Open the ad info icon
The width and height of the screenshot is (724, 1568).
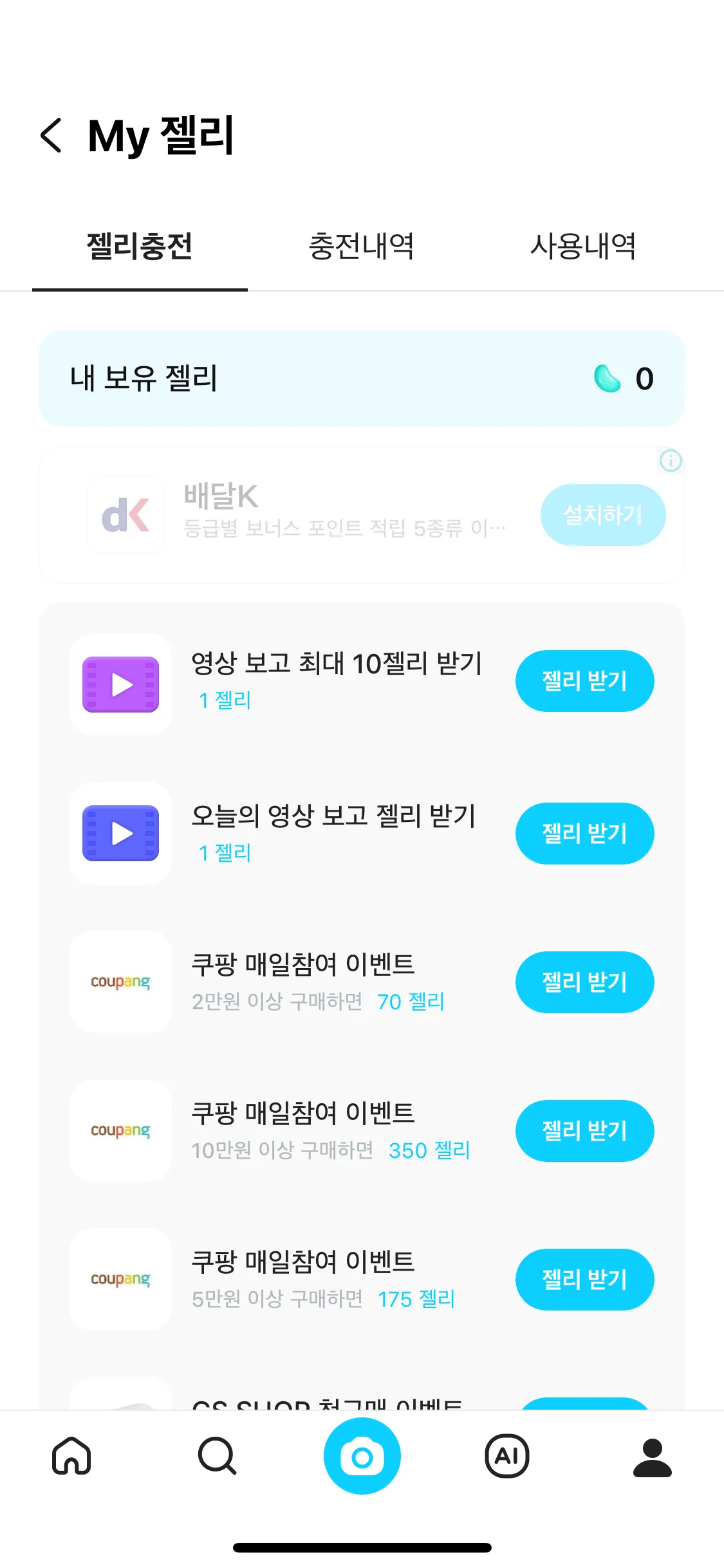pos(671,461)
